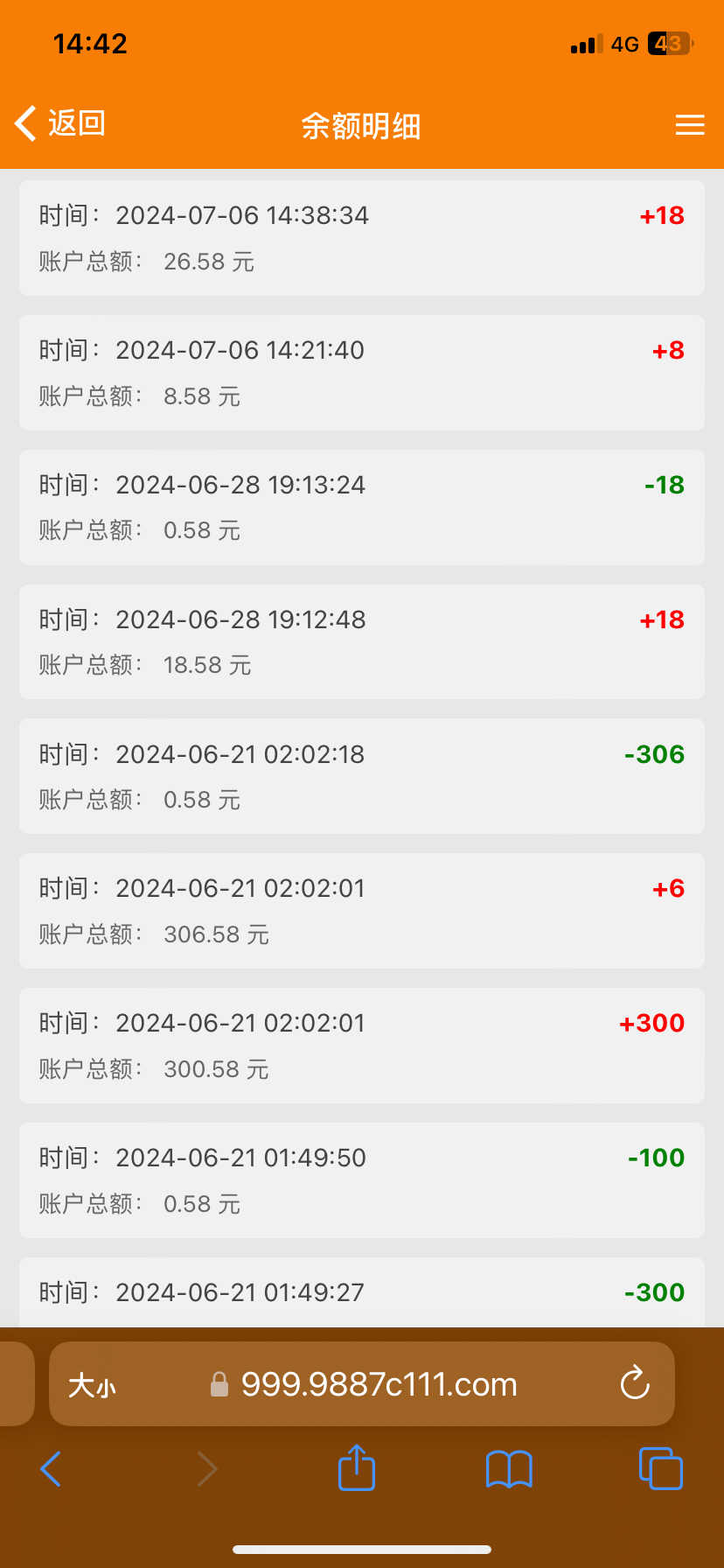Open the hamburger menu in the header

[690, 125]
